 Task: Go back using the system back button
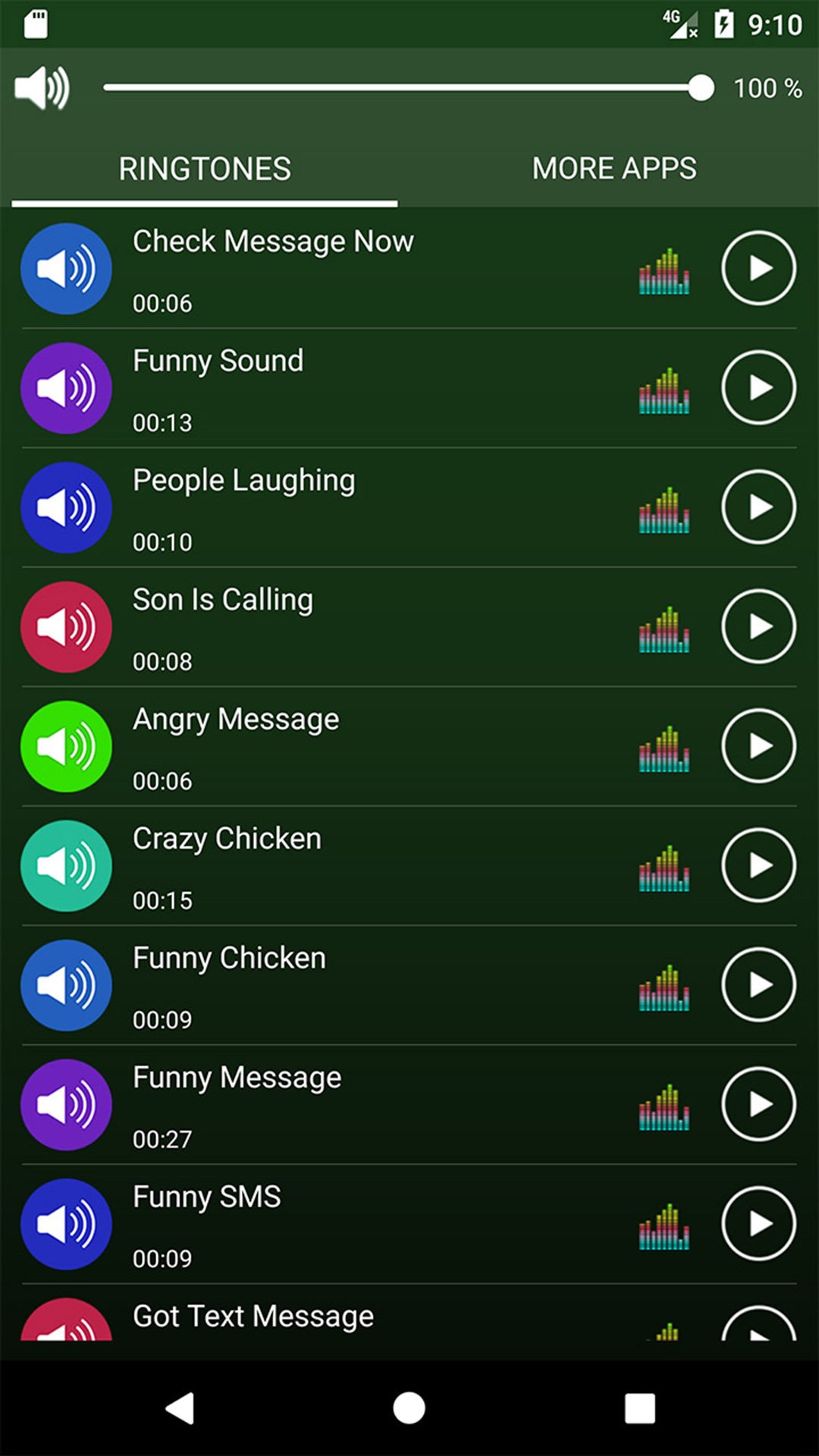(180, 1408)
